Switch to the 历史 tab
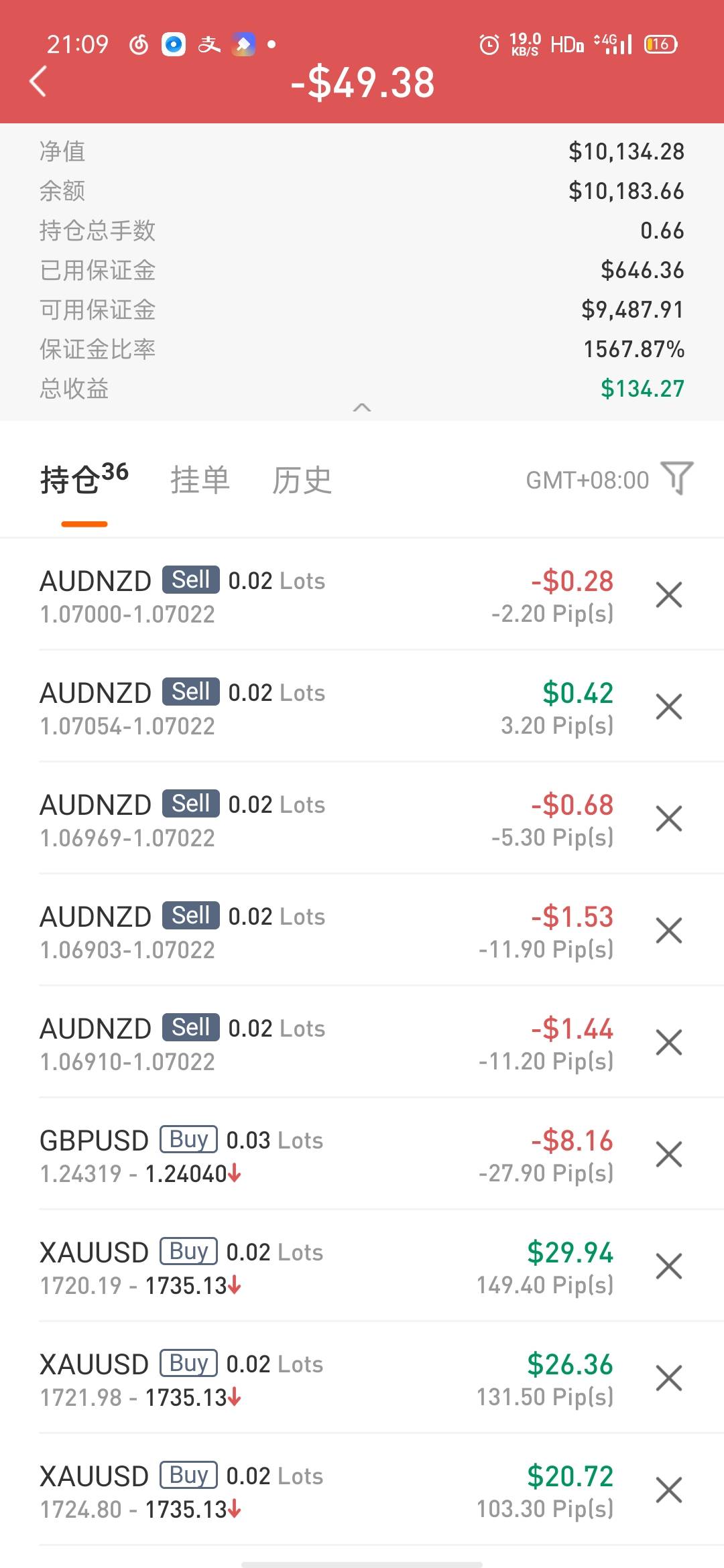Viewport: 724px width, 1568px height. (302, 480)
